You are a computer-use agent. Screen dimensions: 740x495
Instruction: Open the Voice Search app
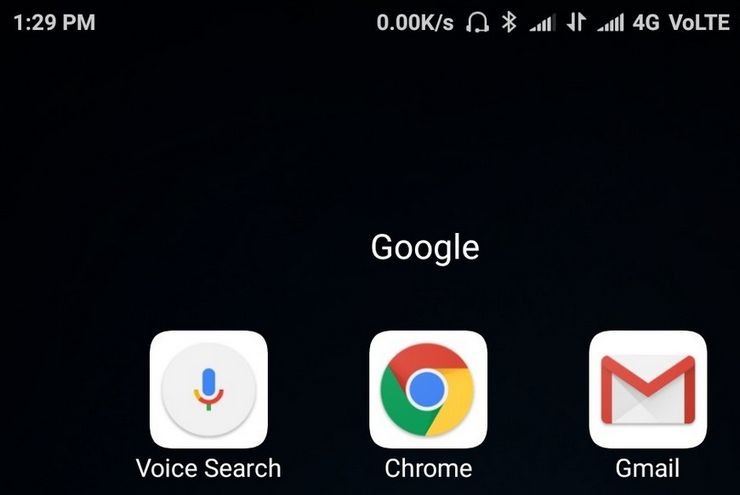point(208,389)
